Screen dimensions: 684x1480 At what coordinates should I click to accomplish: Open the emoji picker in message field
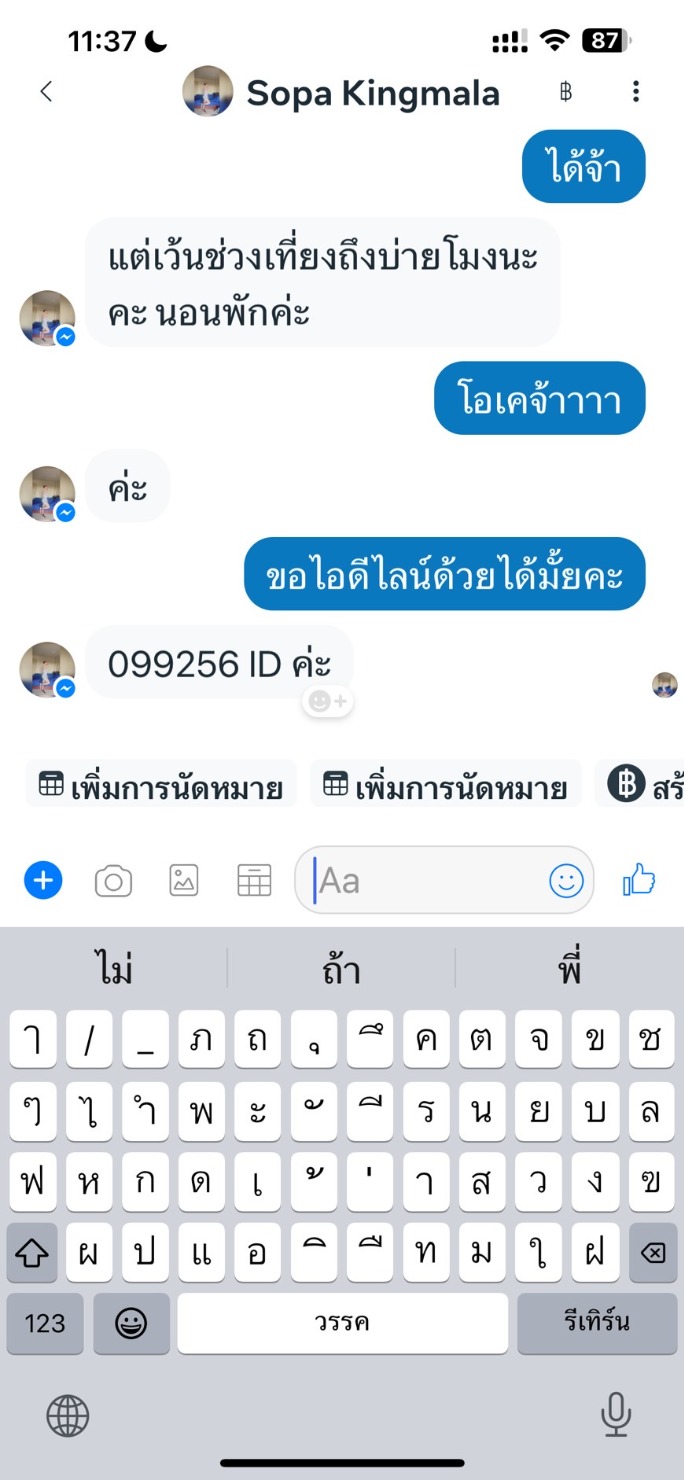[x=566, y=881]
